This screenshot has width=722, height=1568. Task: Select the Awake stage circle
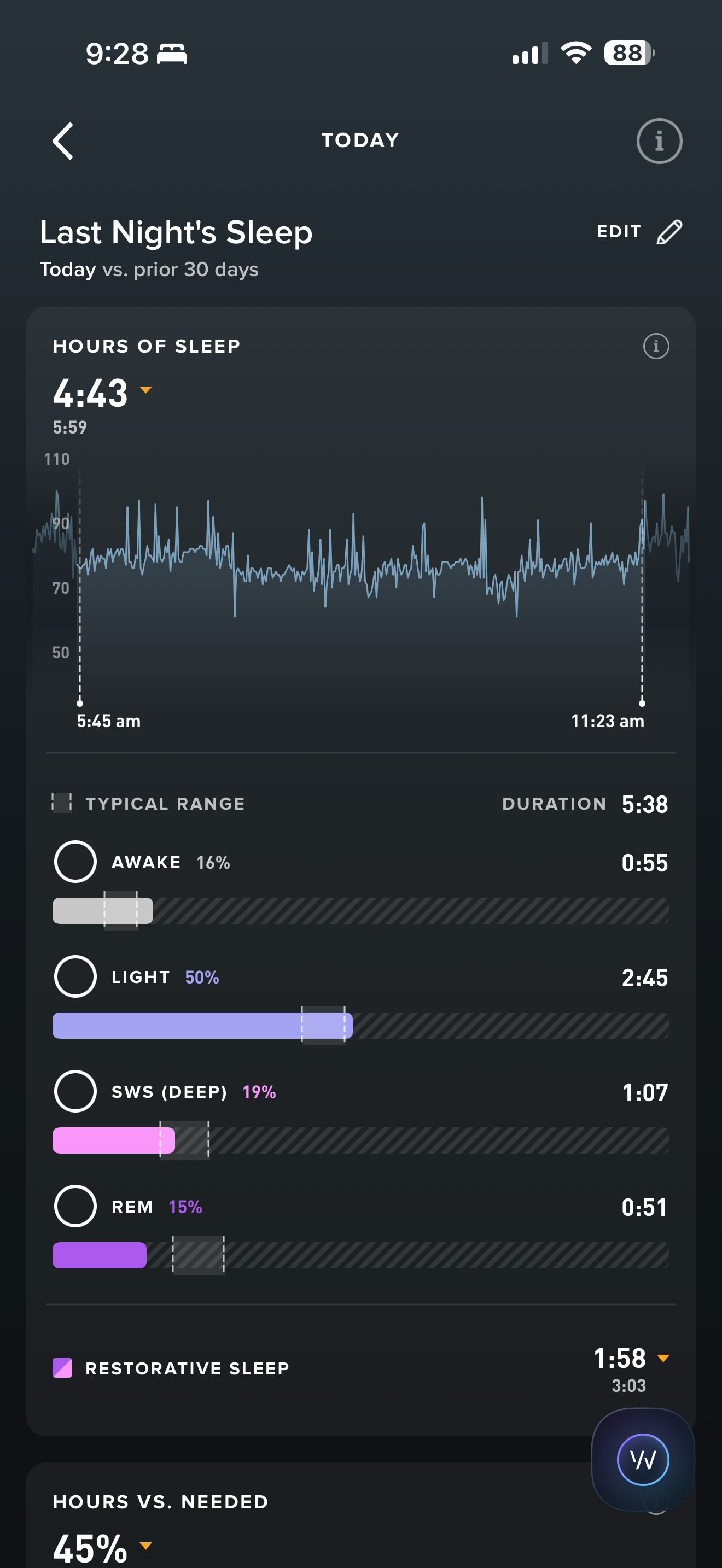click(75, 862)
